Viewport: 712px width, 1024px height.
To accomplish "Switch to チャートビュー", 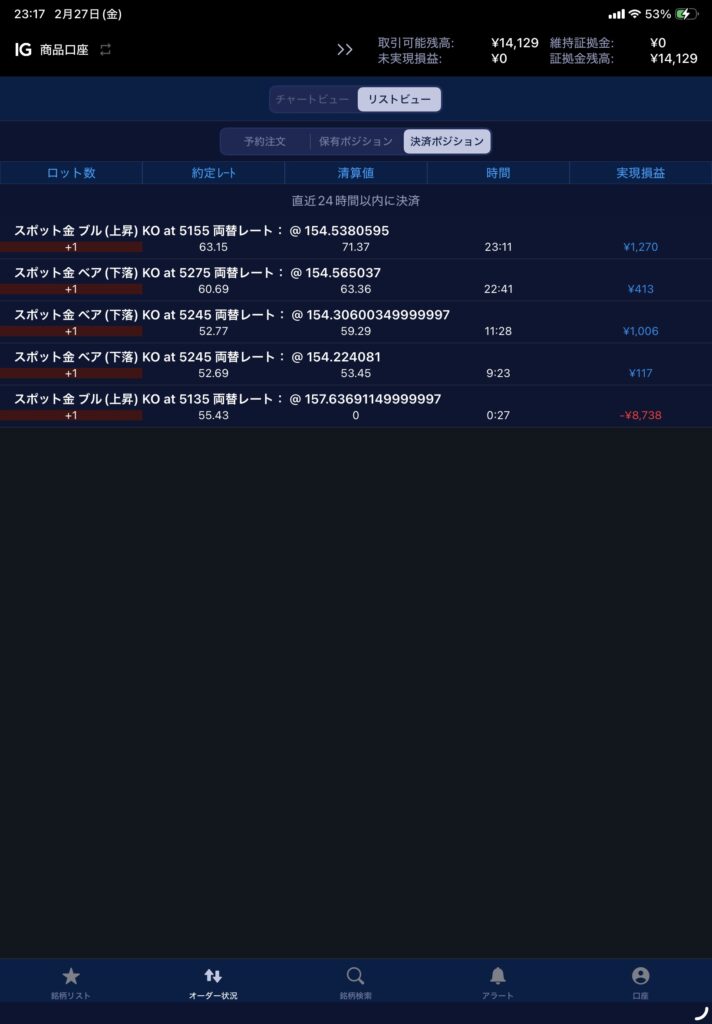I will tap(313, 99).
